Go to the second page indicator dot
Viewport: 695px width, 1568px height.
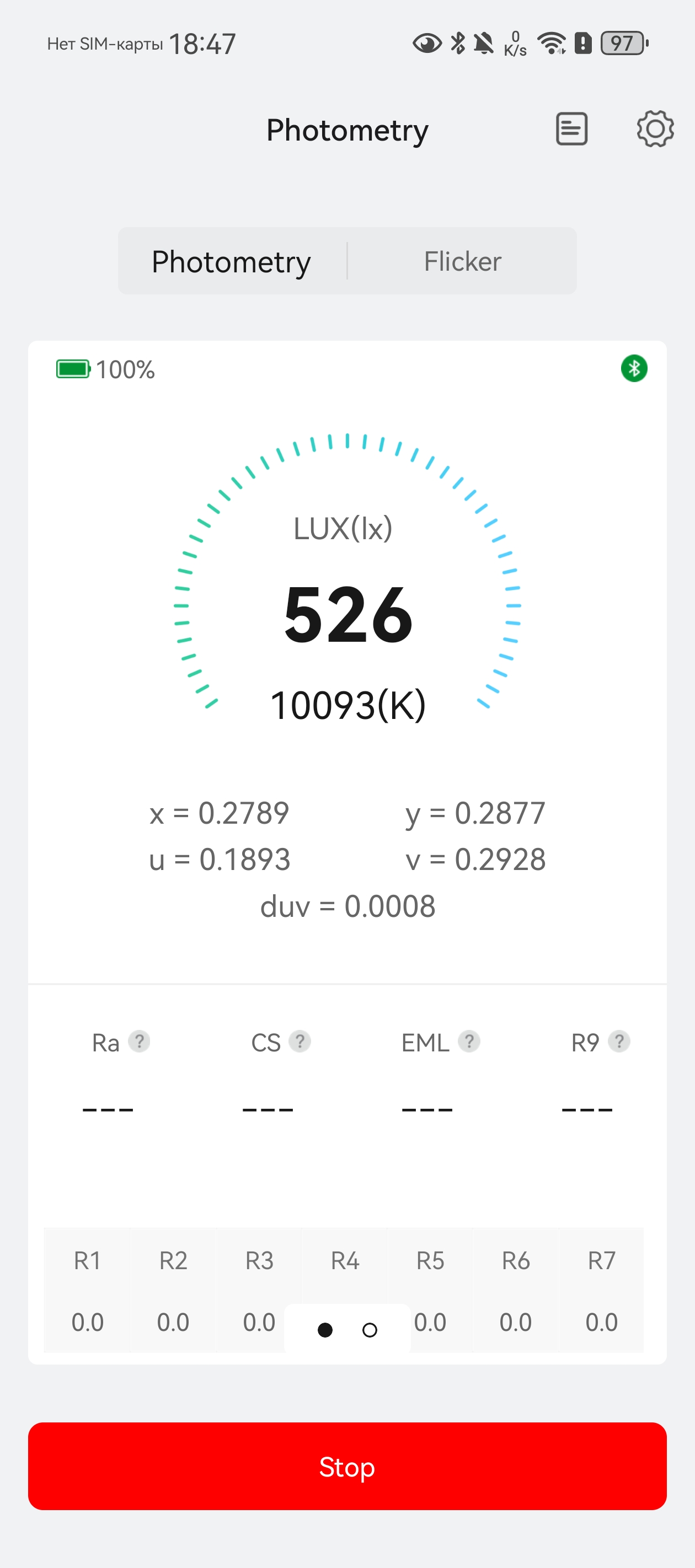(370, 1330)
